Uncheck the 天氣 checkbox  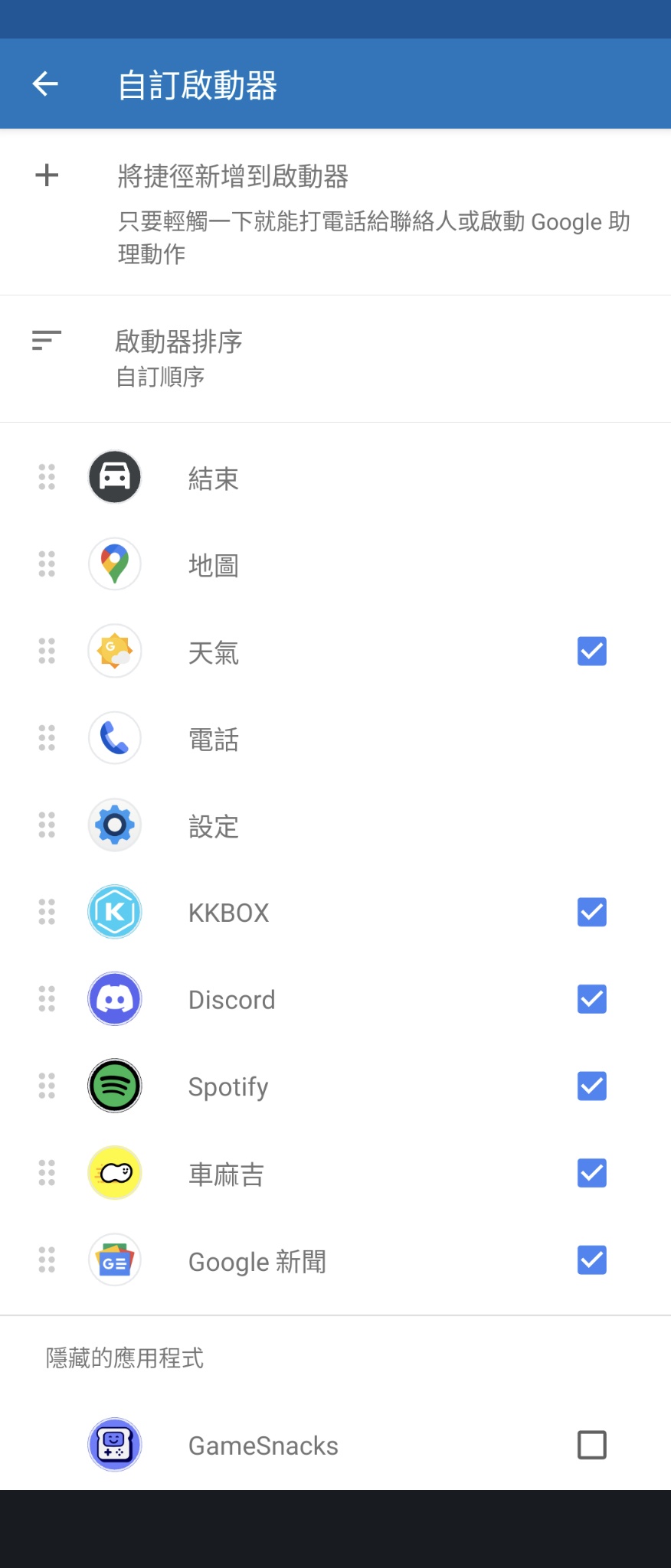click(x=591, y=652)
